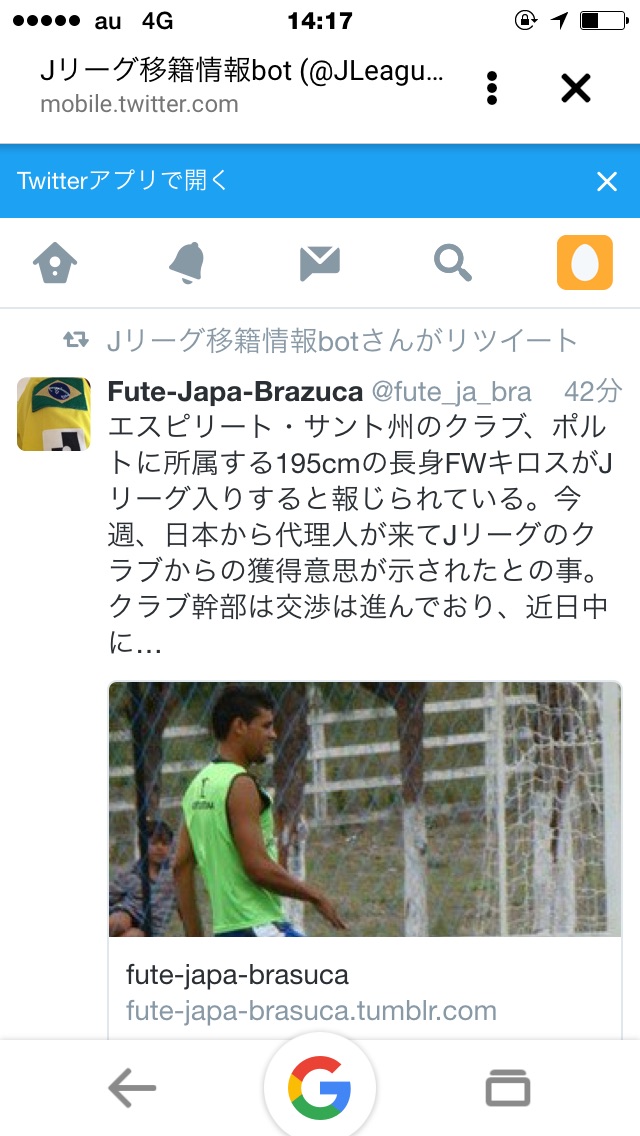The height and width of the screenshot is (1136, 640).
Task: View Fute-Japa-Brazuca profile picture
Action: (54, 414)
